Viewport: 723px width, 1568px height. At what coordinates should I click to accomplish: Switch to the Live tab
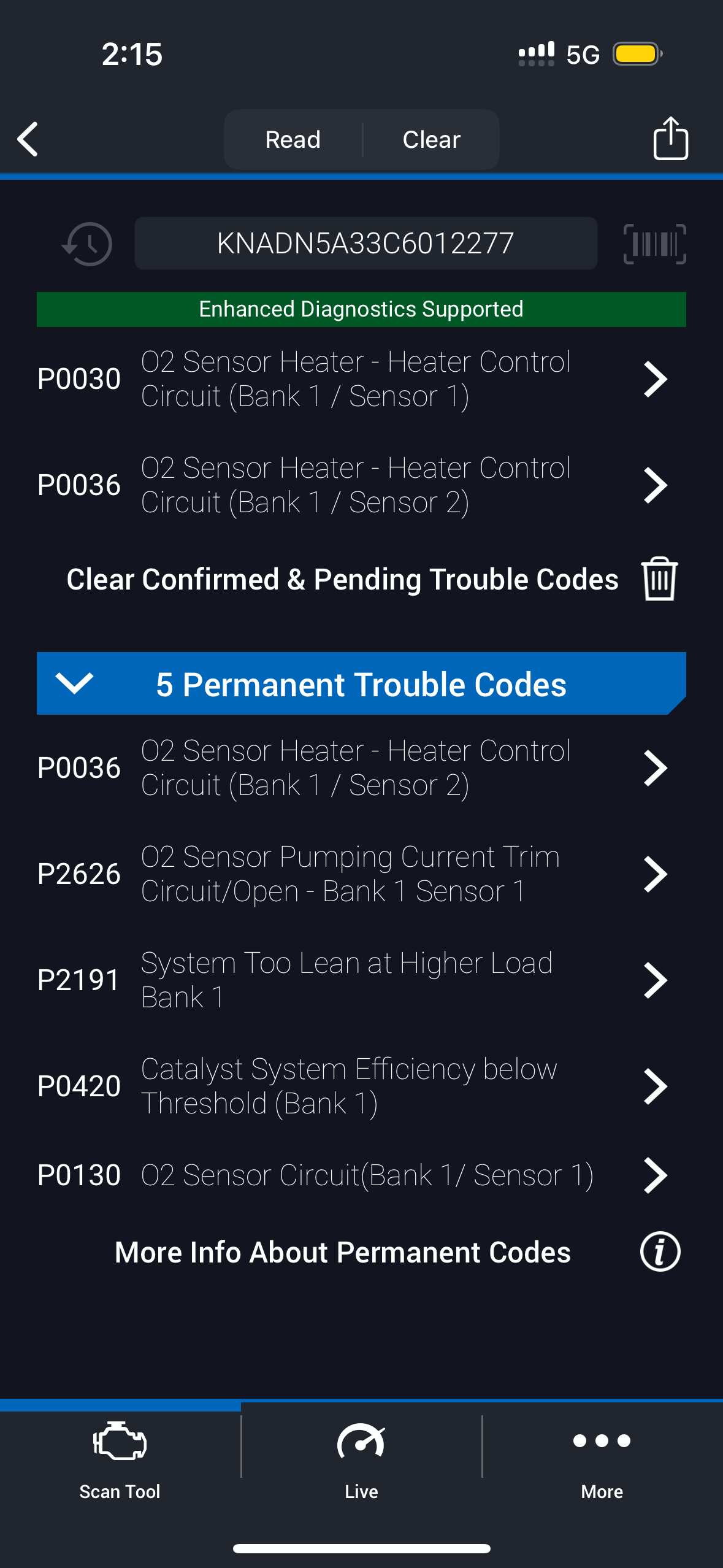pyautogui.click(x=361, y=1460)
